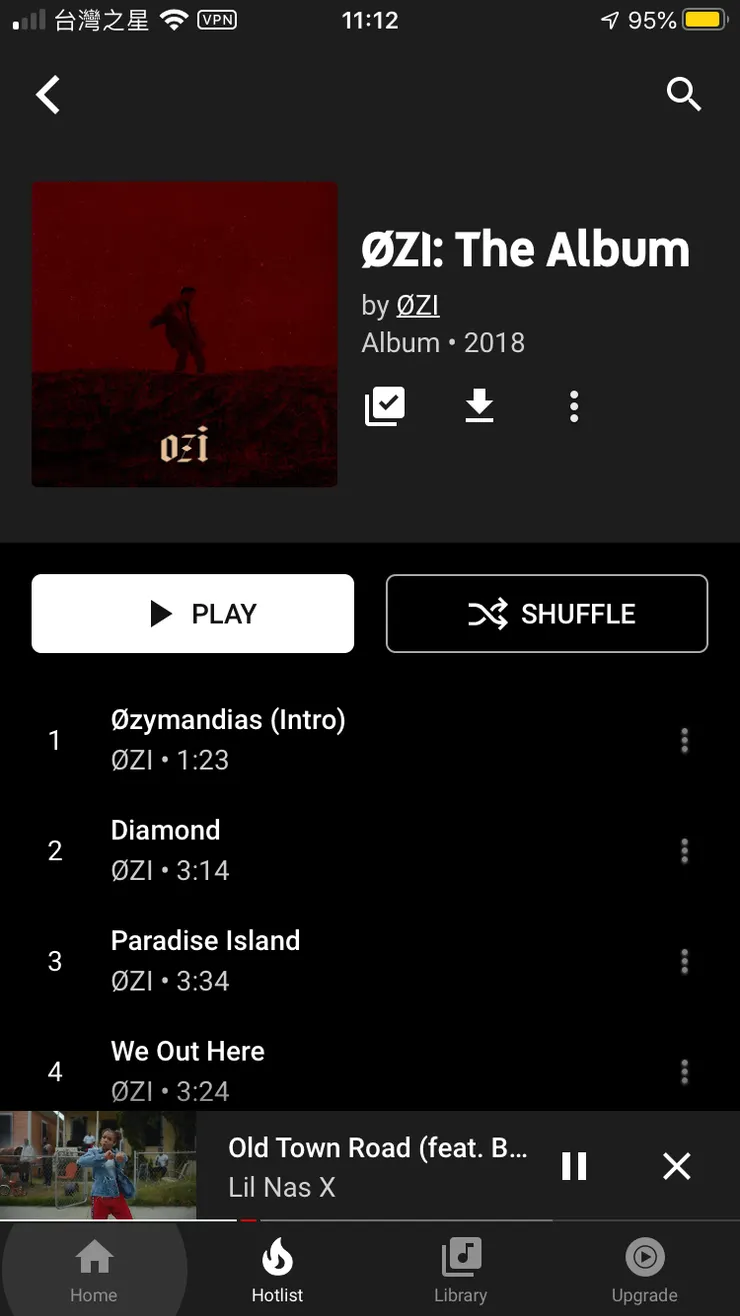740x1316 pixels.
Task: Switch to the Library tab
Action: pos(461,1270)
